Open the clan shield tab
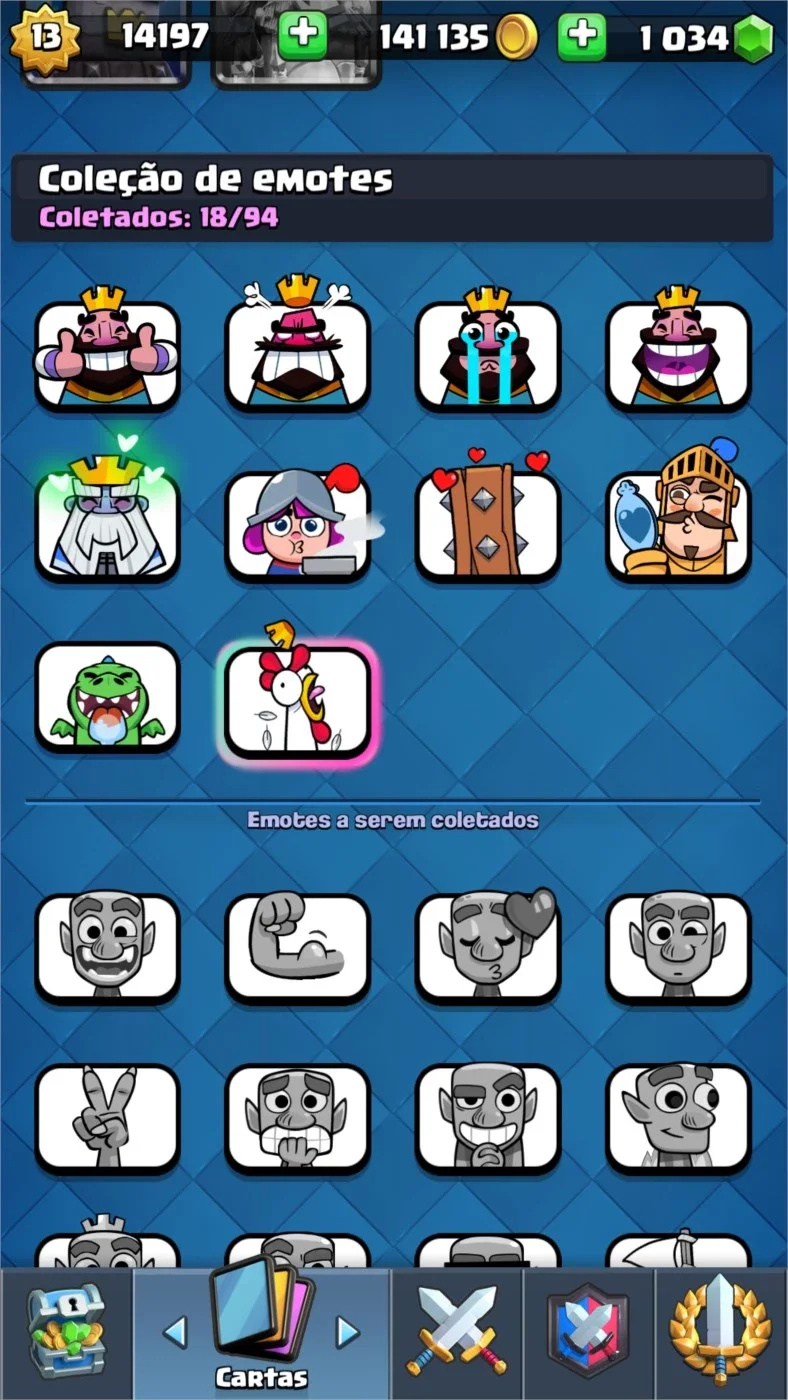 point(588,1334)
